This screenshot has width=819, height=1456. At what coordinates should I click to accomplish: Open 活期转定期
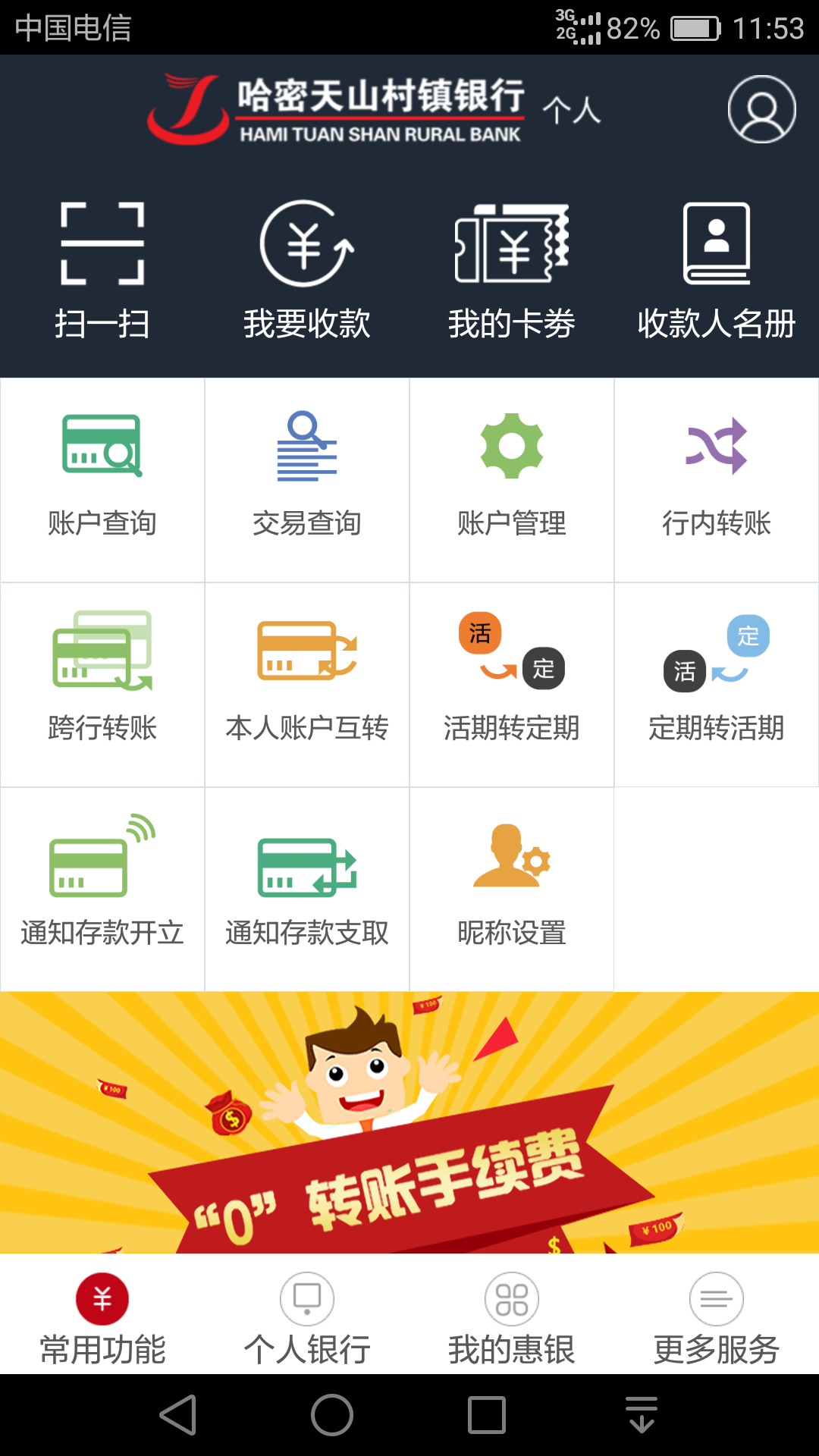(512, 684)
